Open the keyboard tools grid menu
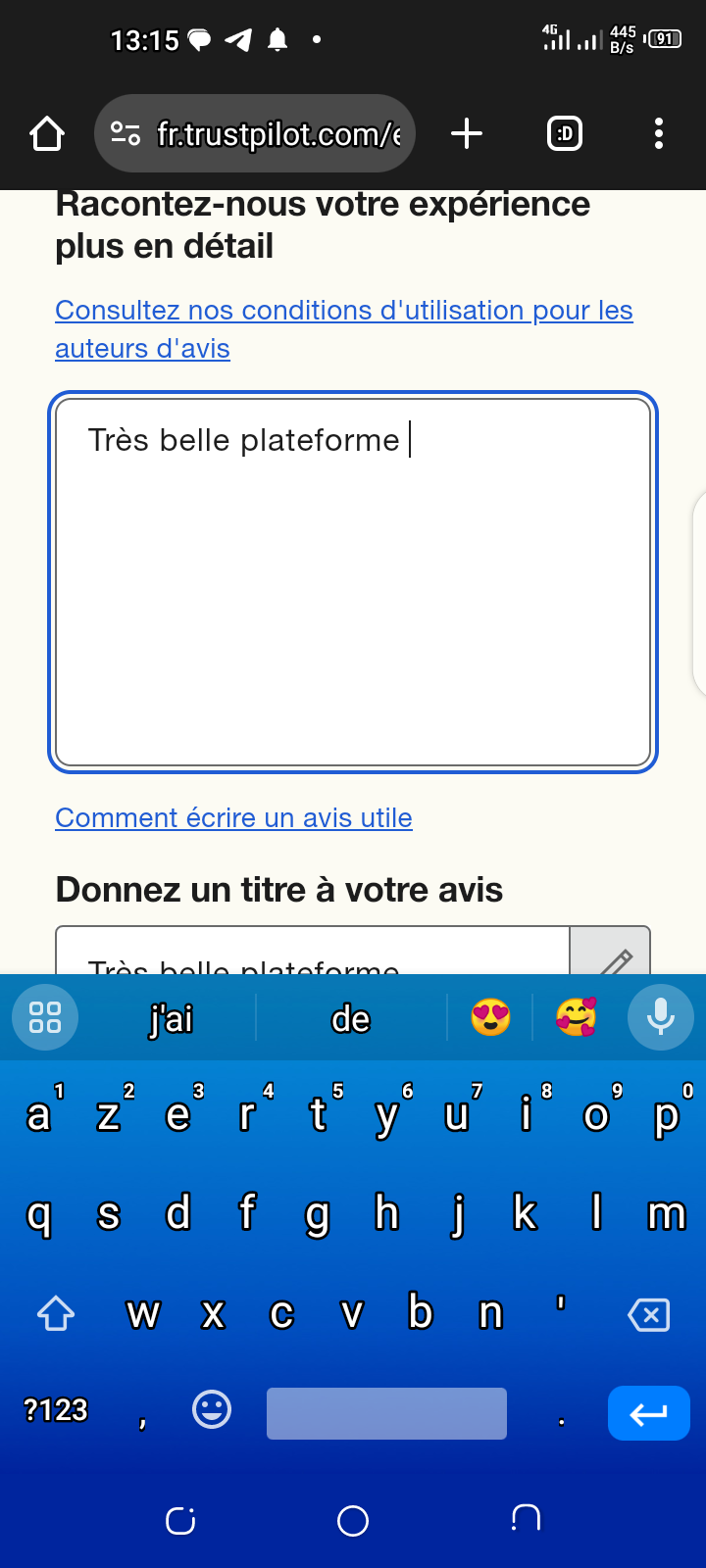Image resolution: width=706 pixels, height=1568 pixels. tap(45, 1017)
